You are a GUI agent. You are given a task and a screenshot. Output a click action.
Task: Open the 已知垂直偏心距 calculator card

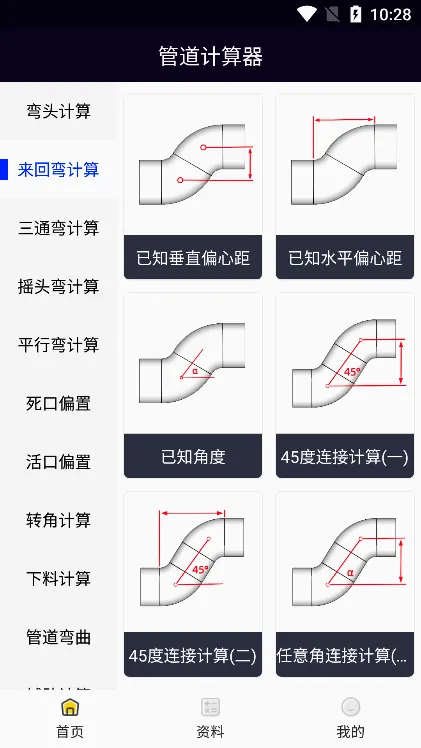click(x=193, y=187)
